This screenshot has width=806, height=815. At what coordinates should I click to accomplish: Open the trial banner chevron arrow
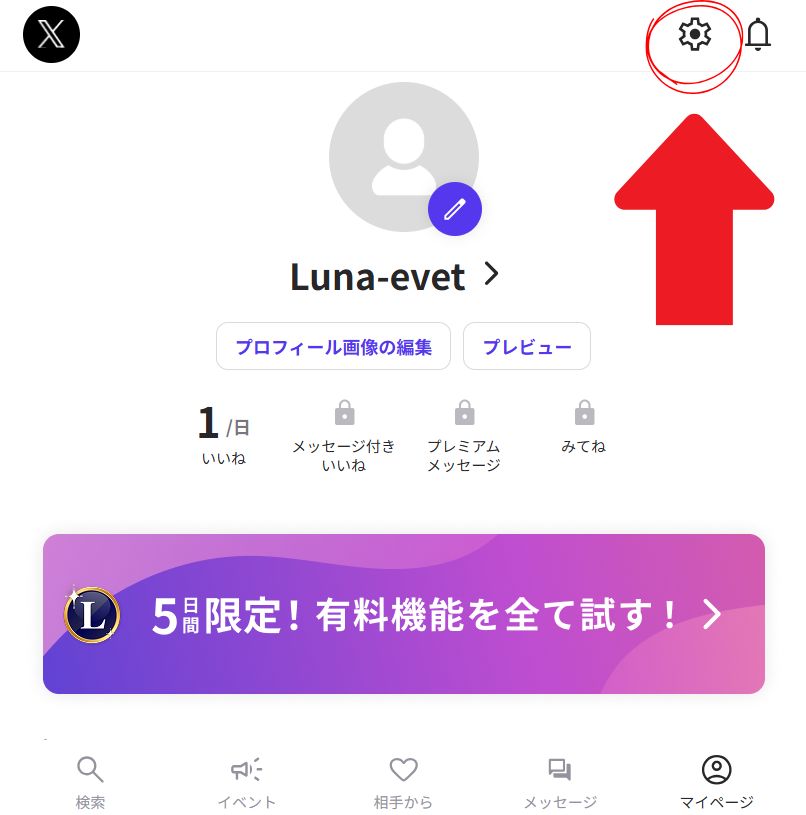pos(711,614)
